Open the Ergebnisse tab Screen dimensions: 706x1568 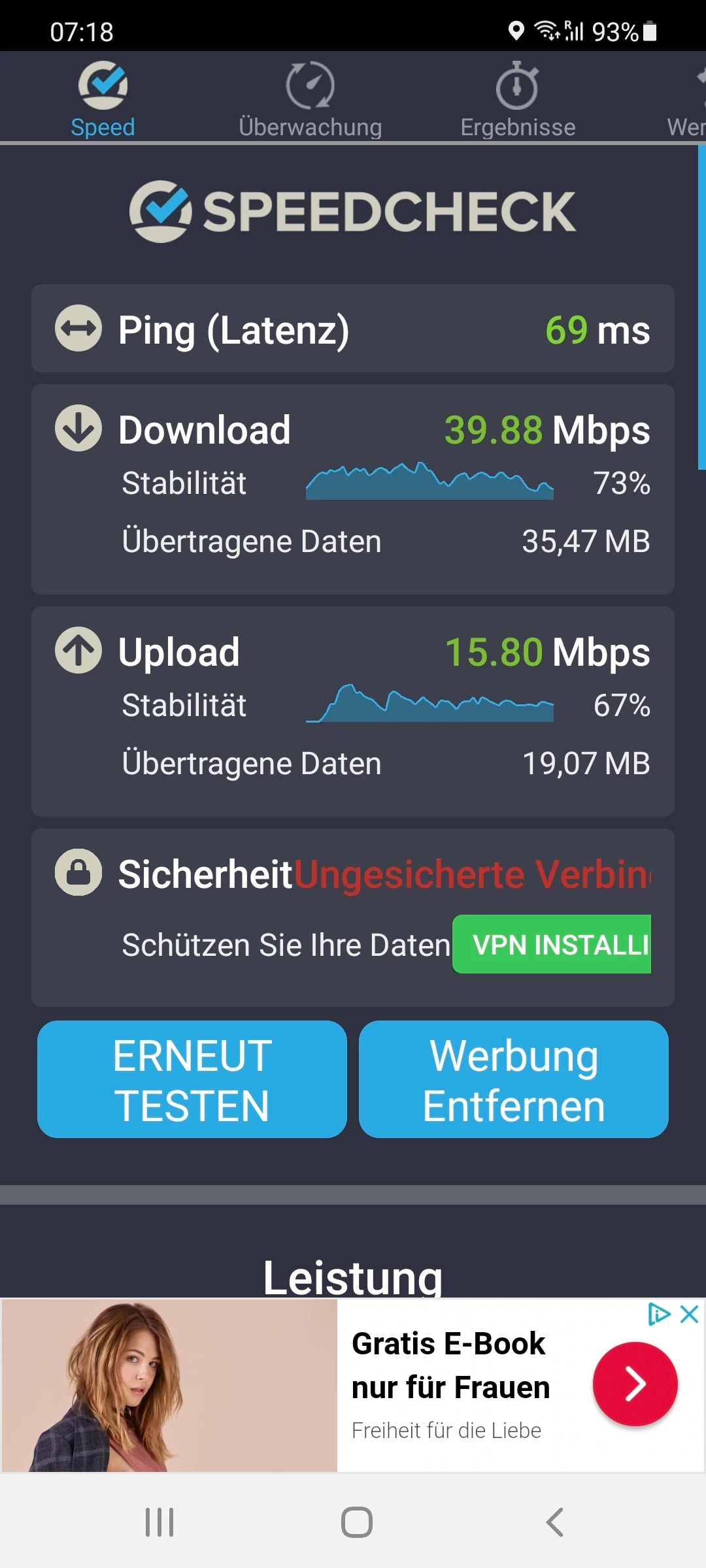coord(517,100)
